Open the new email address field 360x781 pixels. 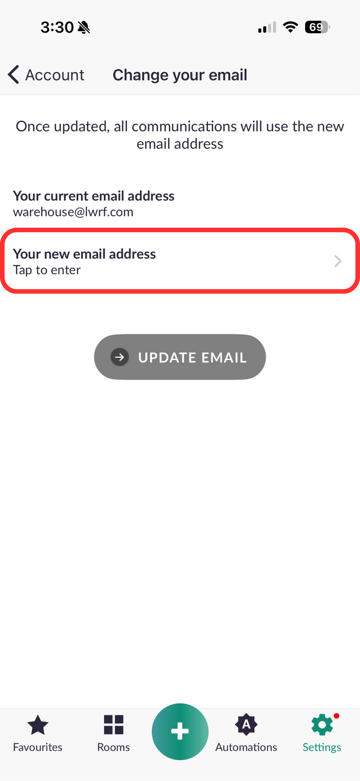180,261
